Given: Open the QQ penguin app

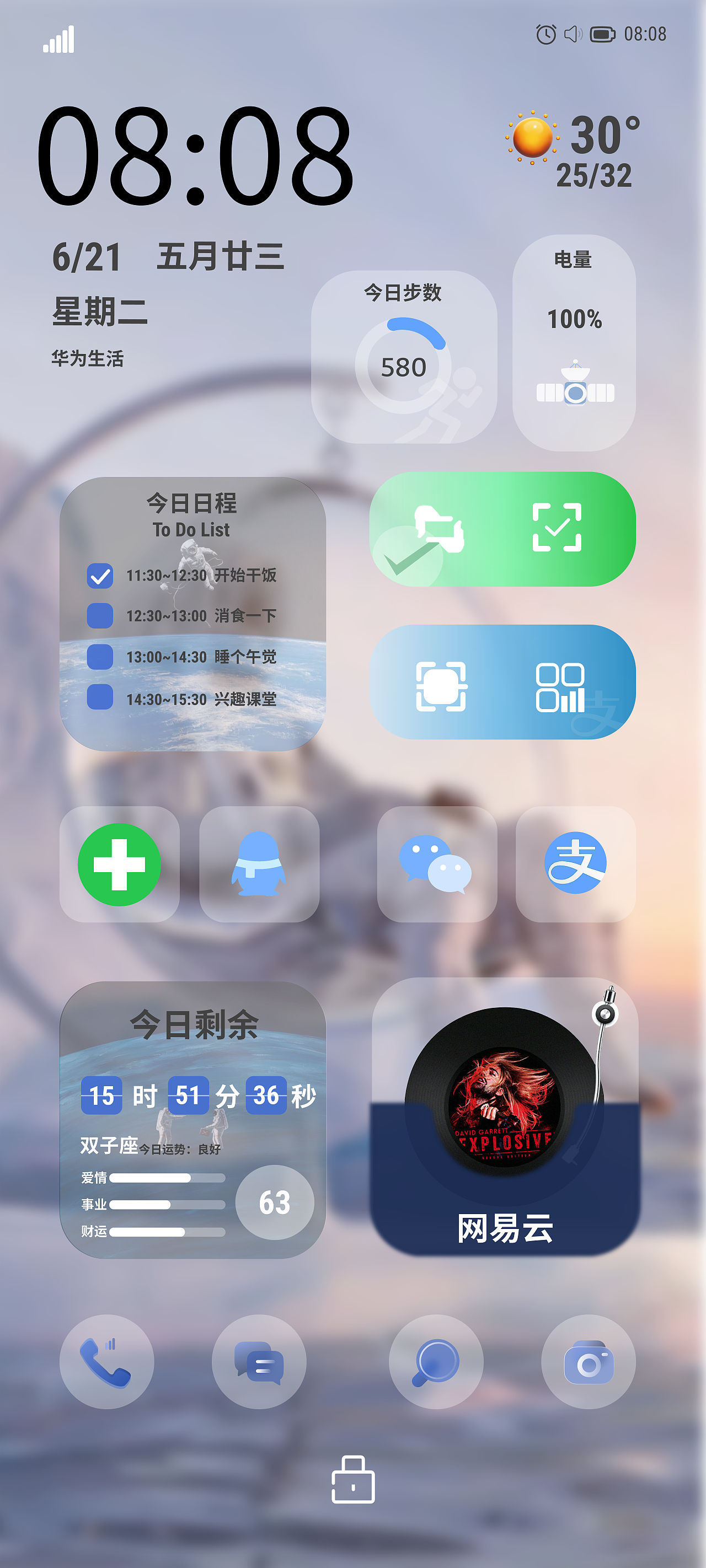Looking at the screenshot, I should click(259, 864).
